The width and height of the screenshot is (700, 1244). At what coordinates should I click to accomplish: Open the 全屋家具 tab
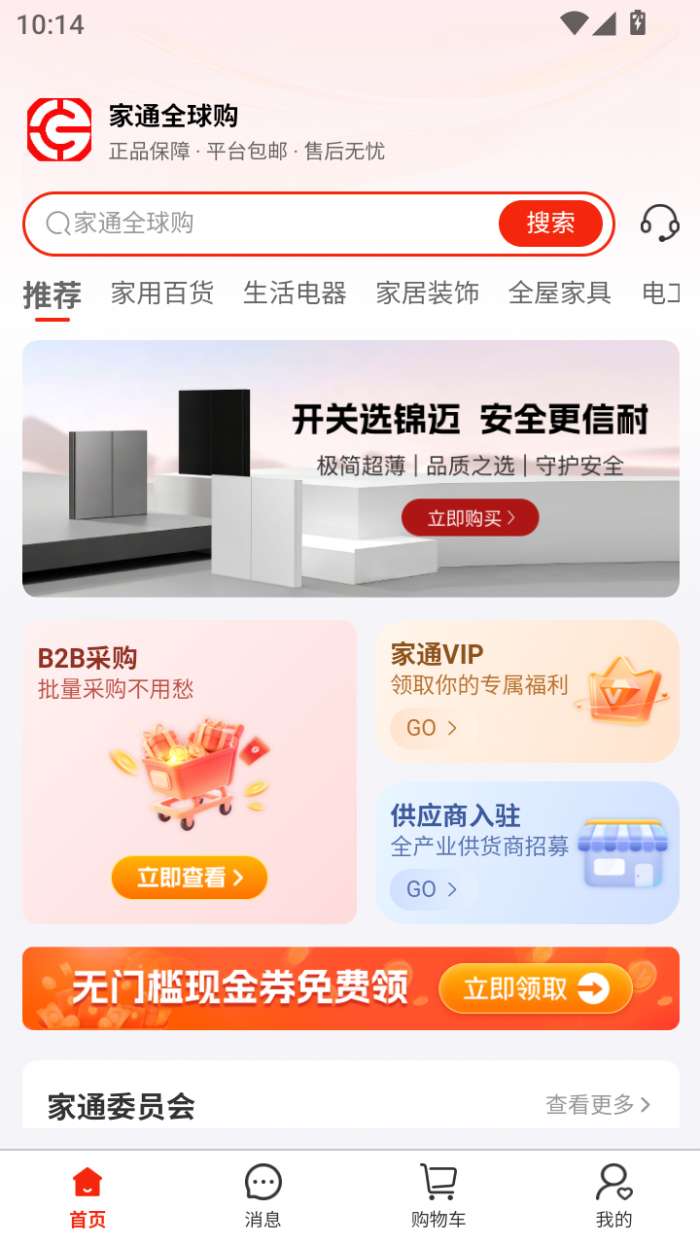point(559,293)
